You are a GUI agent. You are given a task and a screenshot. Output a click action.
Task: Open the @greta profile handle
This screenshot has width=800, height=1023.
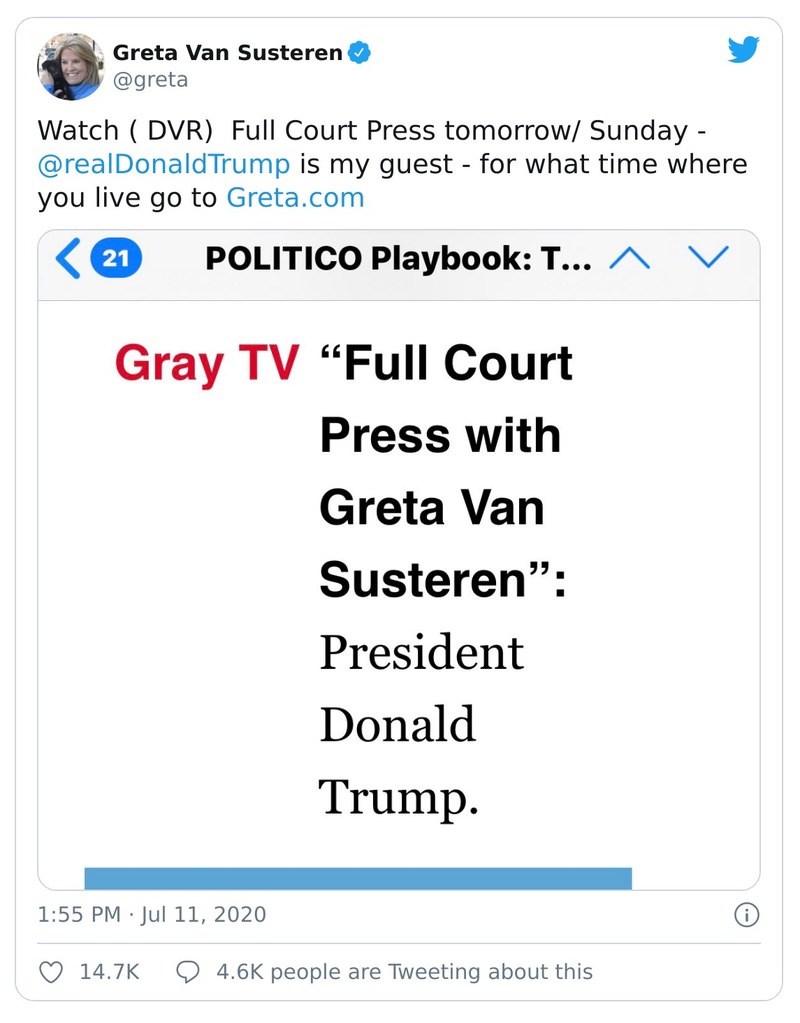(x=150, y=80)
